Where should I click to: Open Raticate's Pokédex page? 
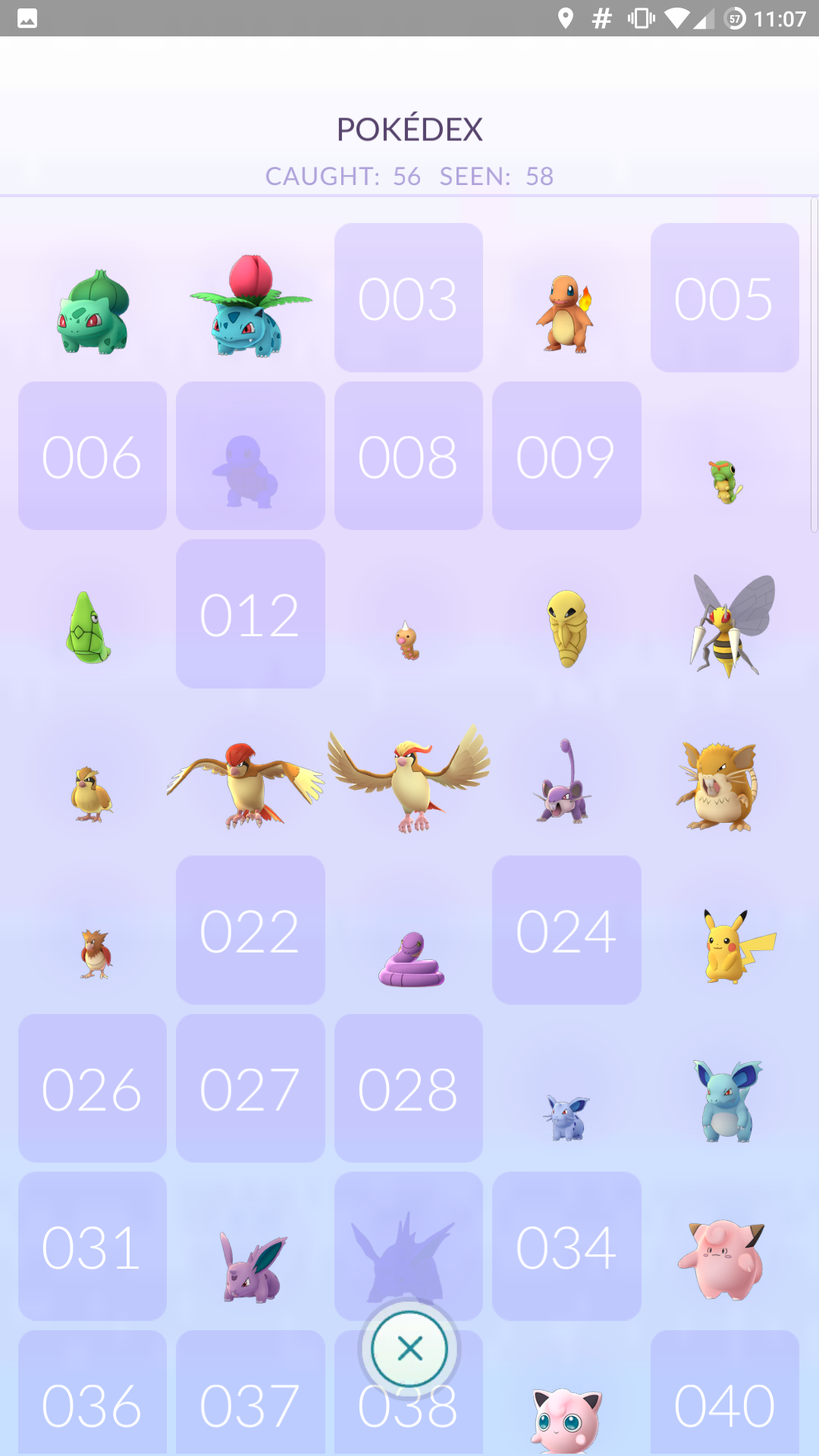point(719,787)
